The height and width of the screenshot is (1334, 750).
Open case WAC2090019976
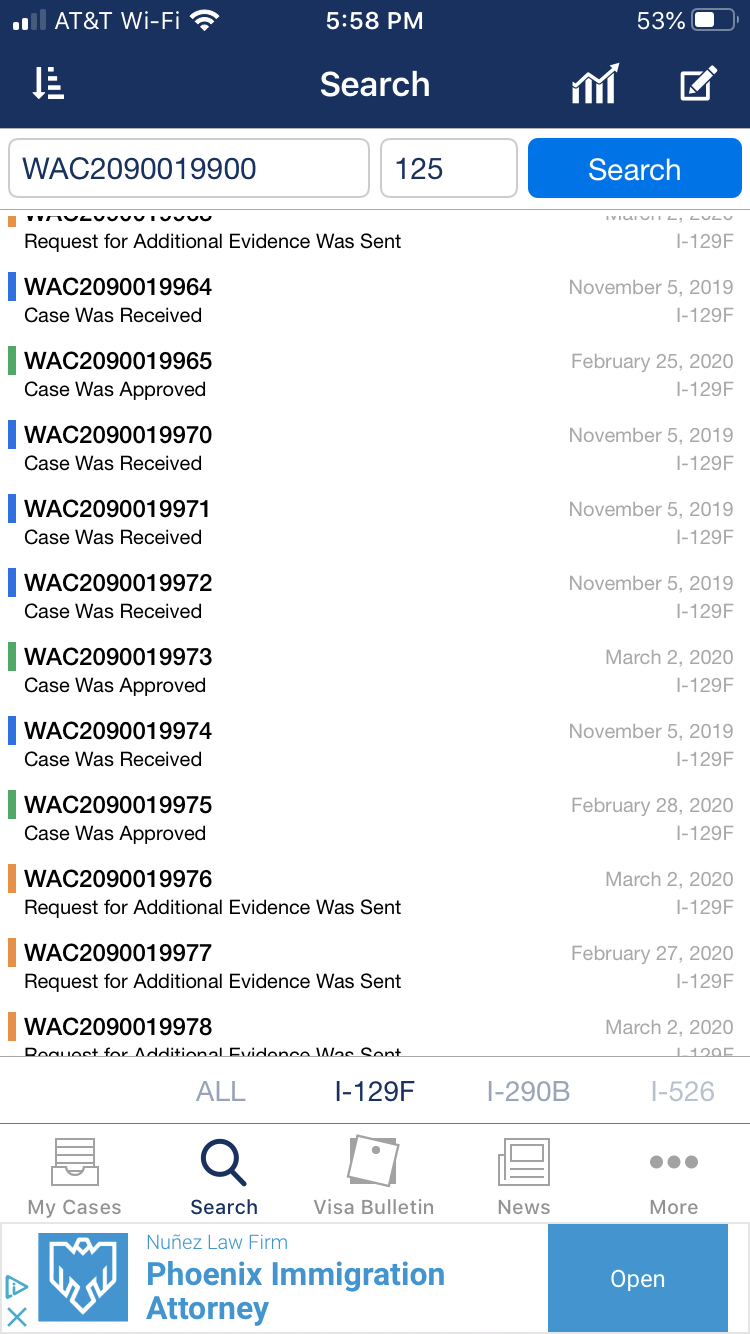[375, 893]
